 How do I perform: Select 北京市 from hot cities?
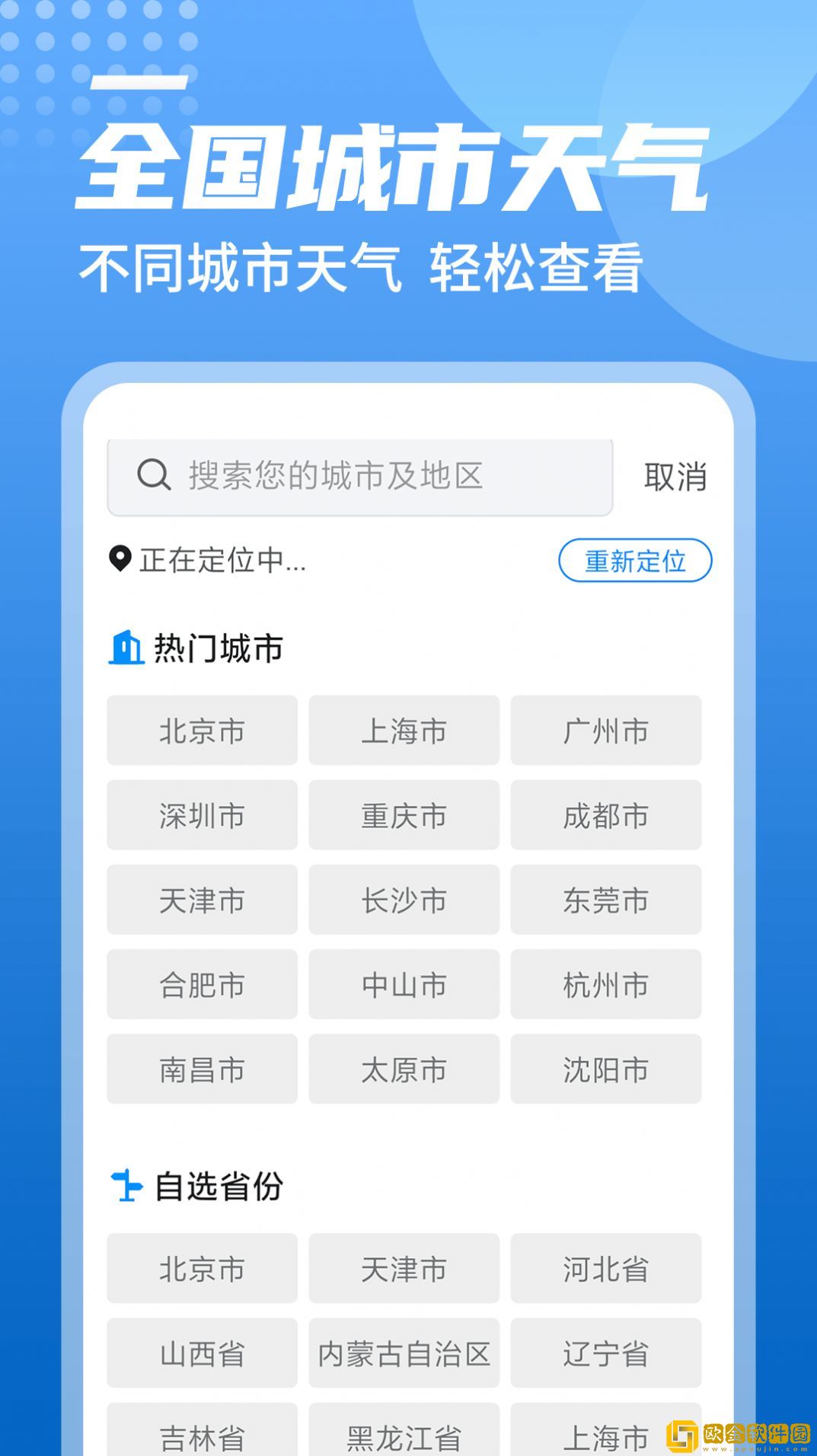pyautogui.click(x=201, y=731)
